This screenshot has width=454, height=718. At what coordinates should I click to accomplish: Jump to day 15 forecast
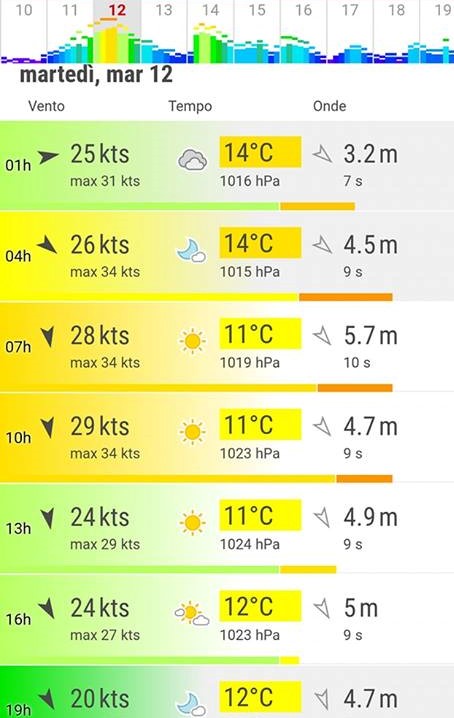click(257, 32)
